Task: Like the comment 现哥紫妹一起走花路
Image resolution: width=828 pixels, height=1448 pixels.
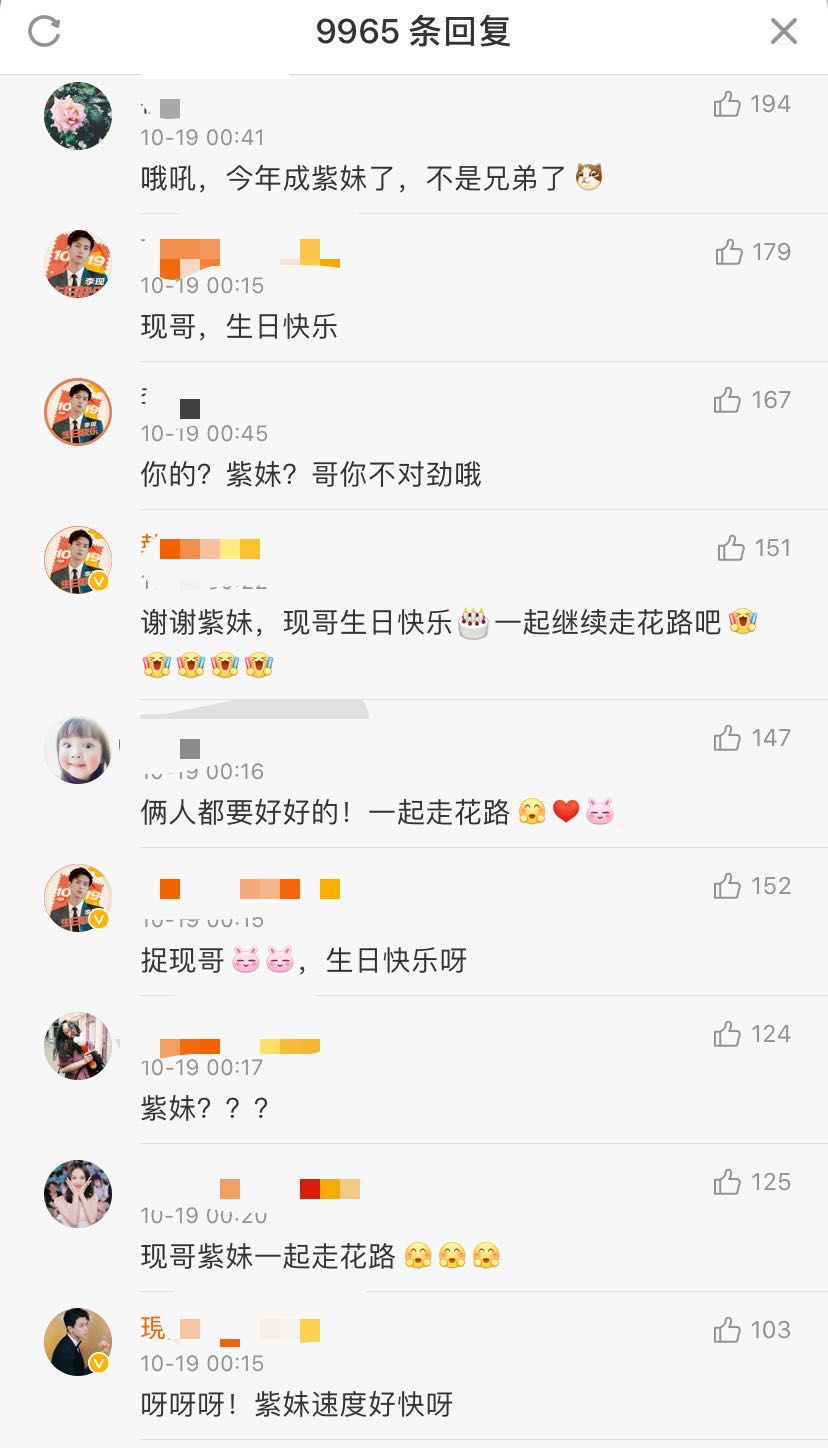Action: [x=728, y=1182]
